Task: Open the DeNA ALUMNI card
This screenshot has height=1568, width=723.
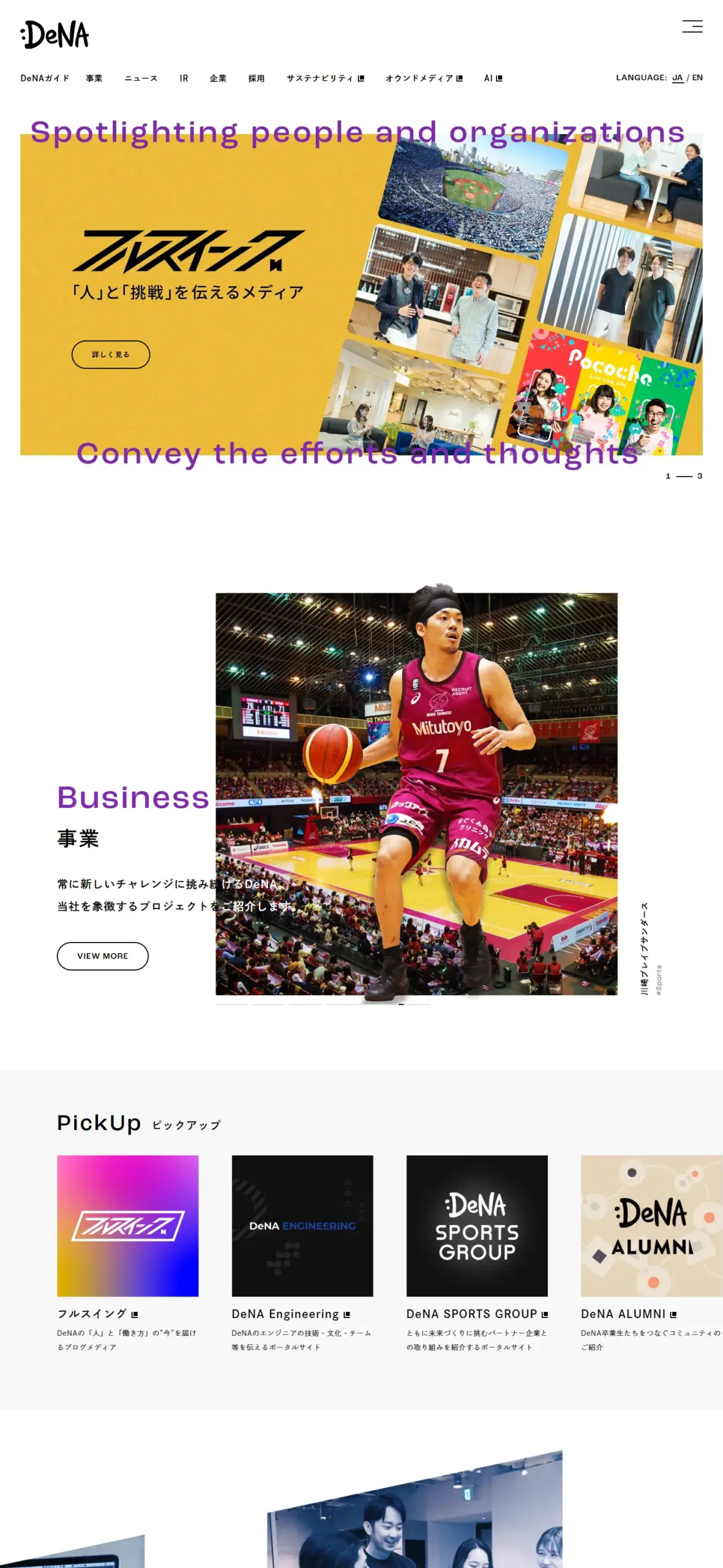Action: point(651,1226)
